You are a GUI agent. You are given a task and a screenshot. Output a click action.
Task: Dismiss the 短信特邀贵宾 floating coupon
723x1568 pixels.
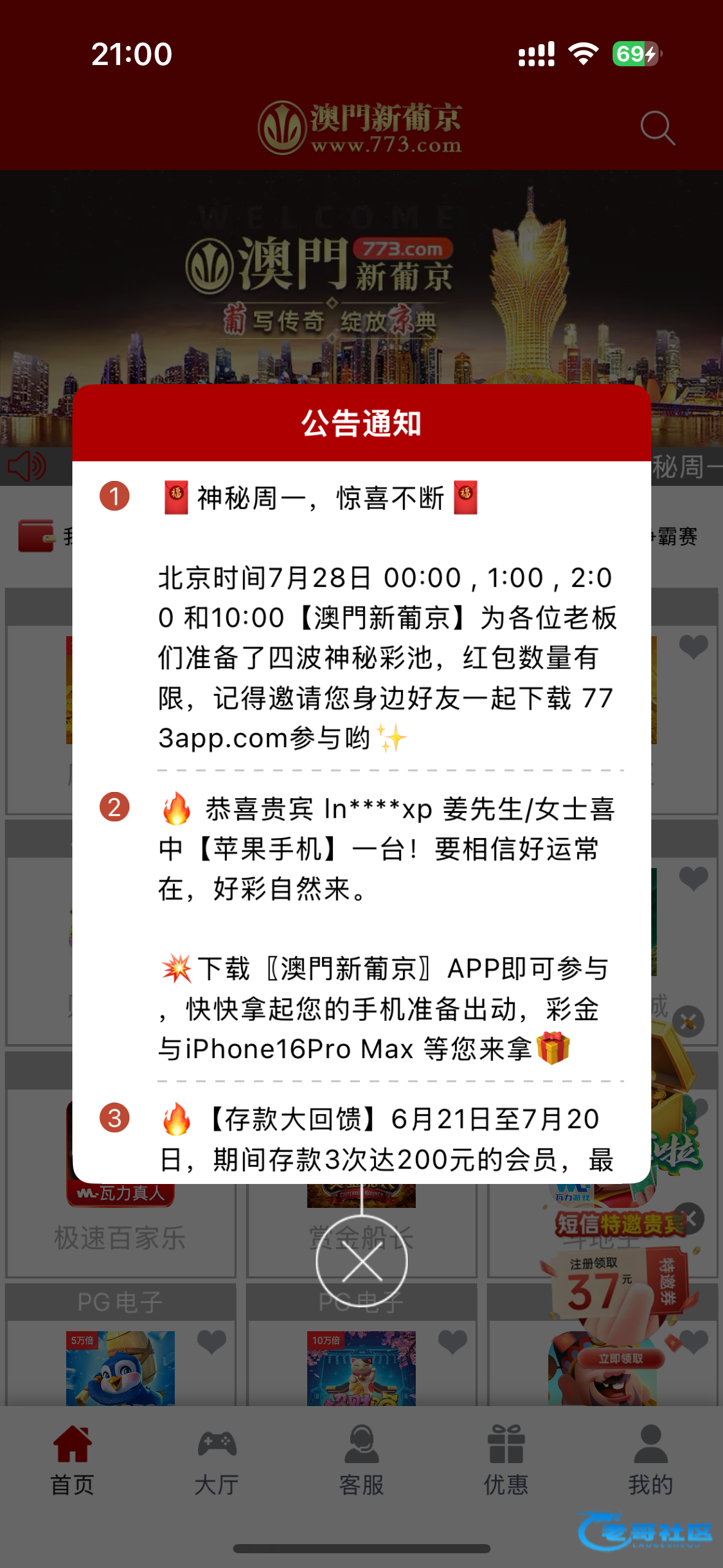tap(690, 1218)
